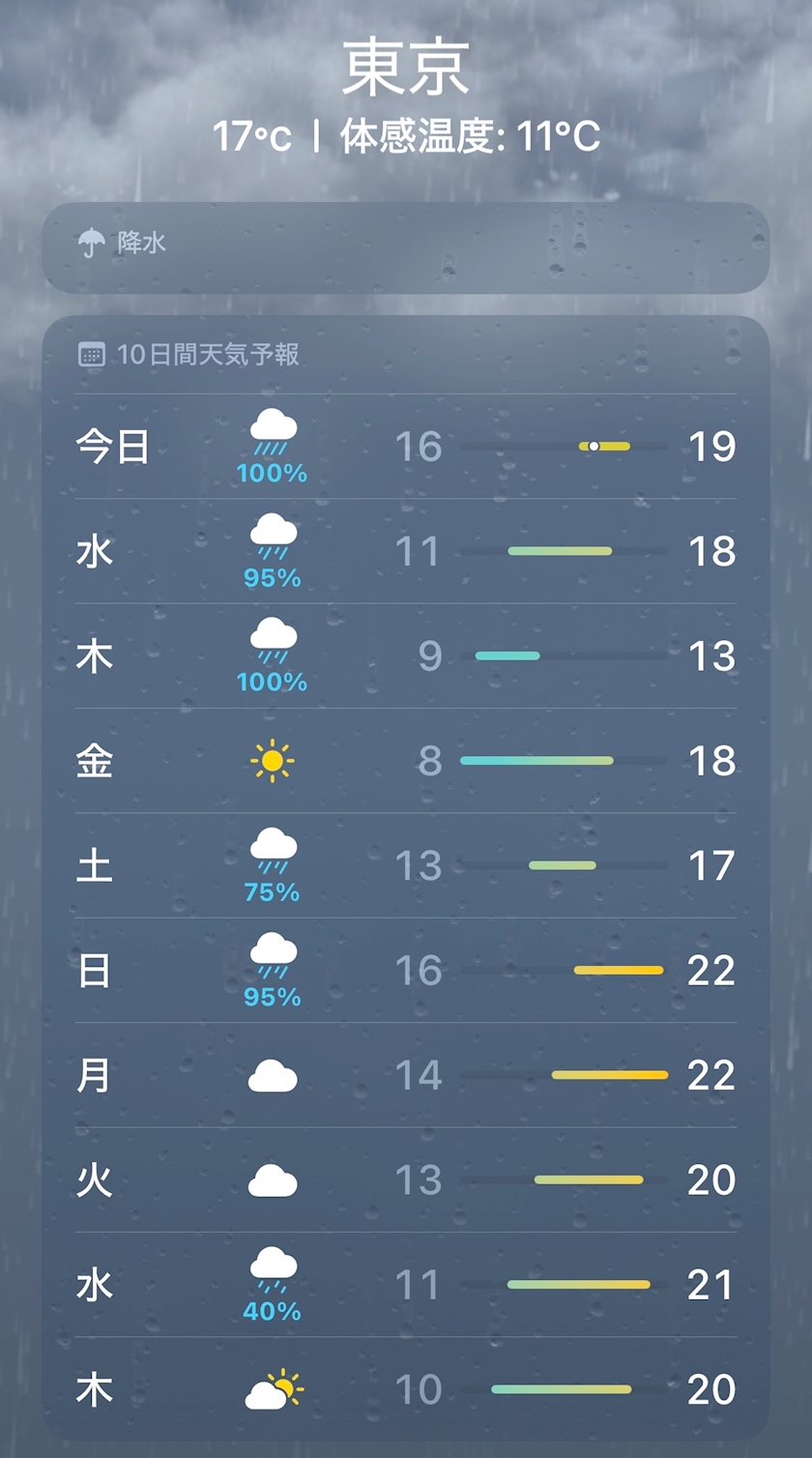Image resolution: width=812 pixels, height=1458 pixels.
Task: Open the cloudy 月 forecast row
Action: click(x=406, y=1075)
